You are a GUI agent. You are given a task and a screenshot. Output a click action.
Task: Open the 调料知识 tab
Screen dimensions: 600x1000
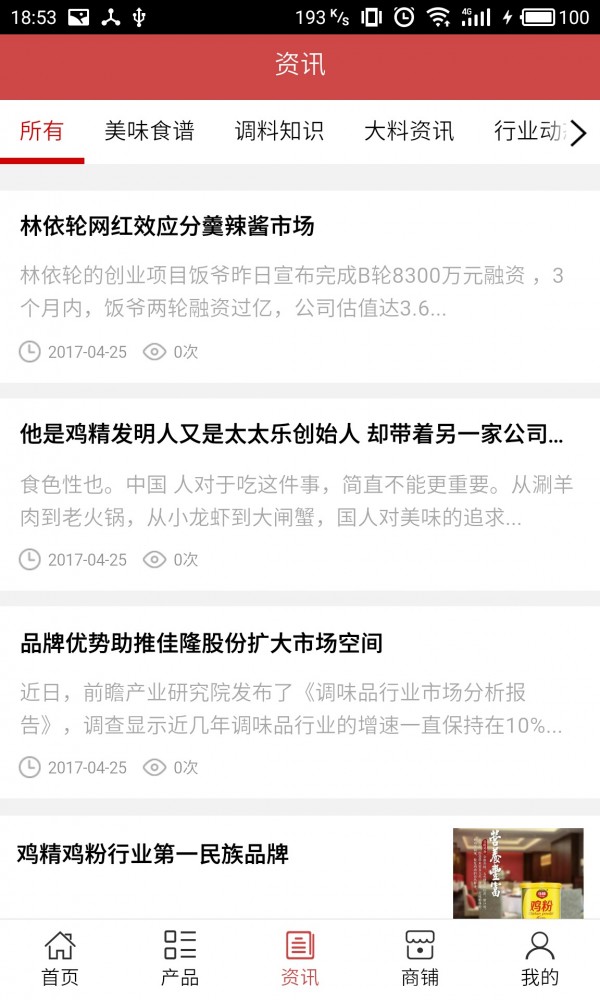(279, 131)
